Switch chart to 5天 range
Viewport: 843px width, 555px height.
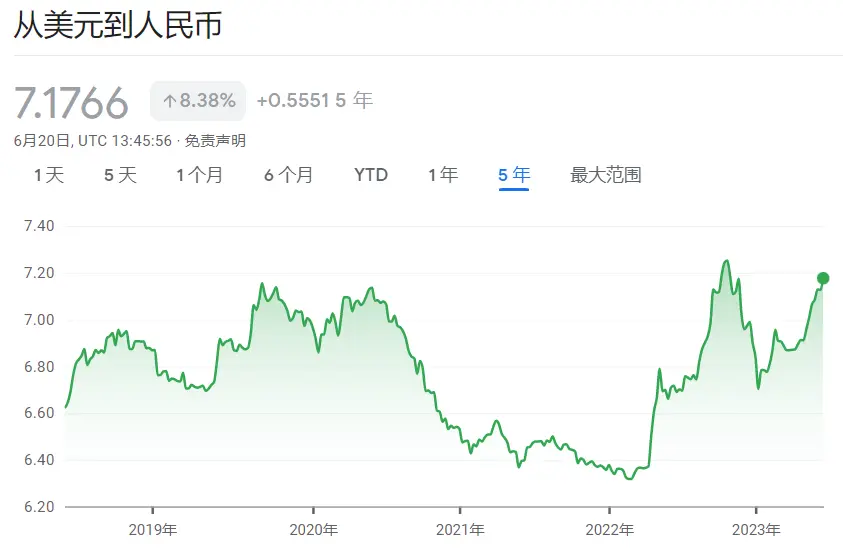click(120, 176)
